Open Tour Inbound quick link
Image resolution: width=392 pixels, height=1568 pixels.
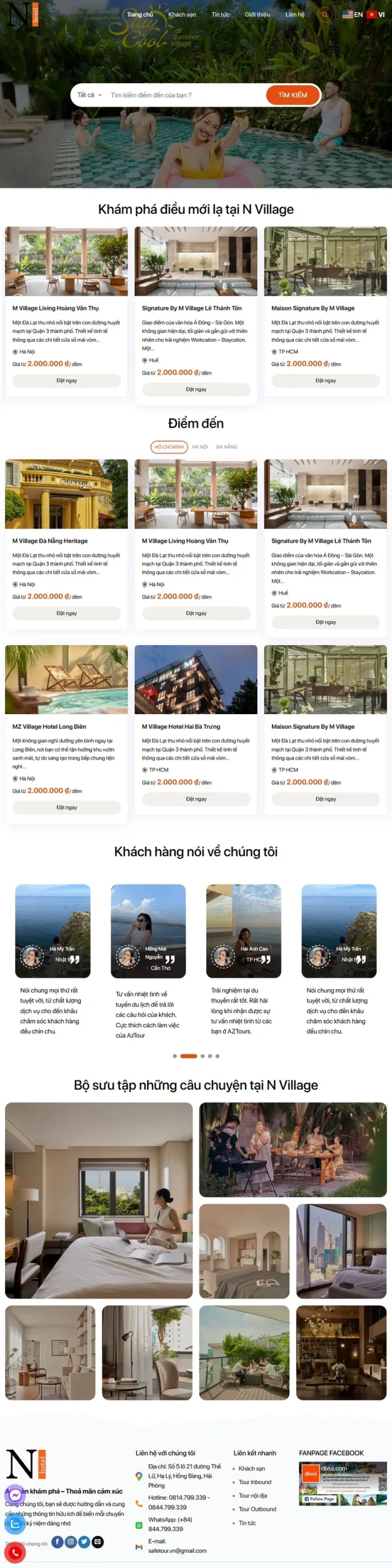pyautogui.click(x=255, y=1482)
